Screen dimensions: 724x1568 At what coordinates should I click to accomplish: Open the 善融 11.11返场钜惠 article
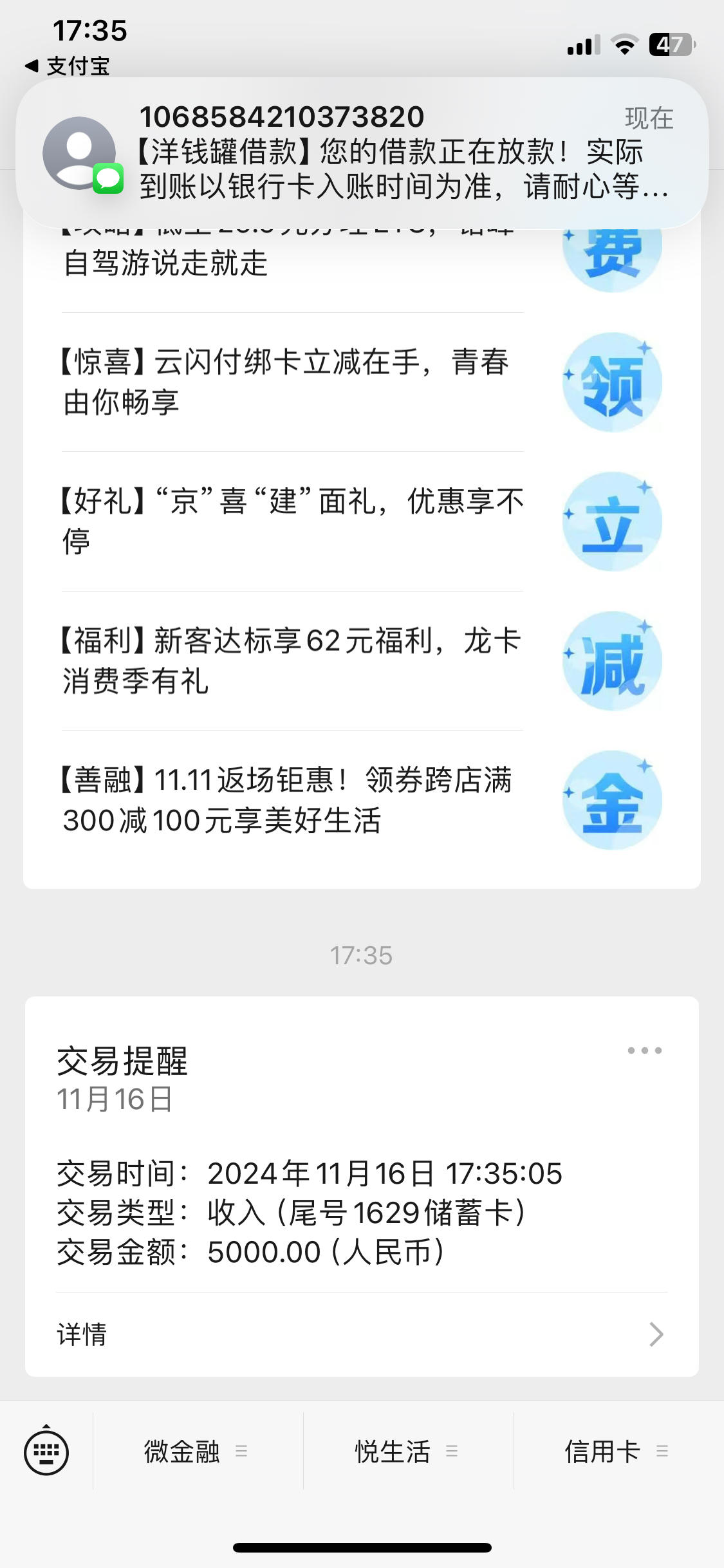pos(362,800)
